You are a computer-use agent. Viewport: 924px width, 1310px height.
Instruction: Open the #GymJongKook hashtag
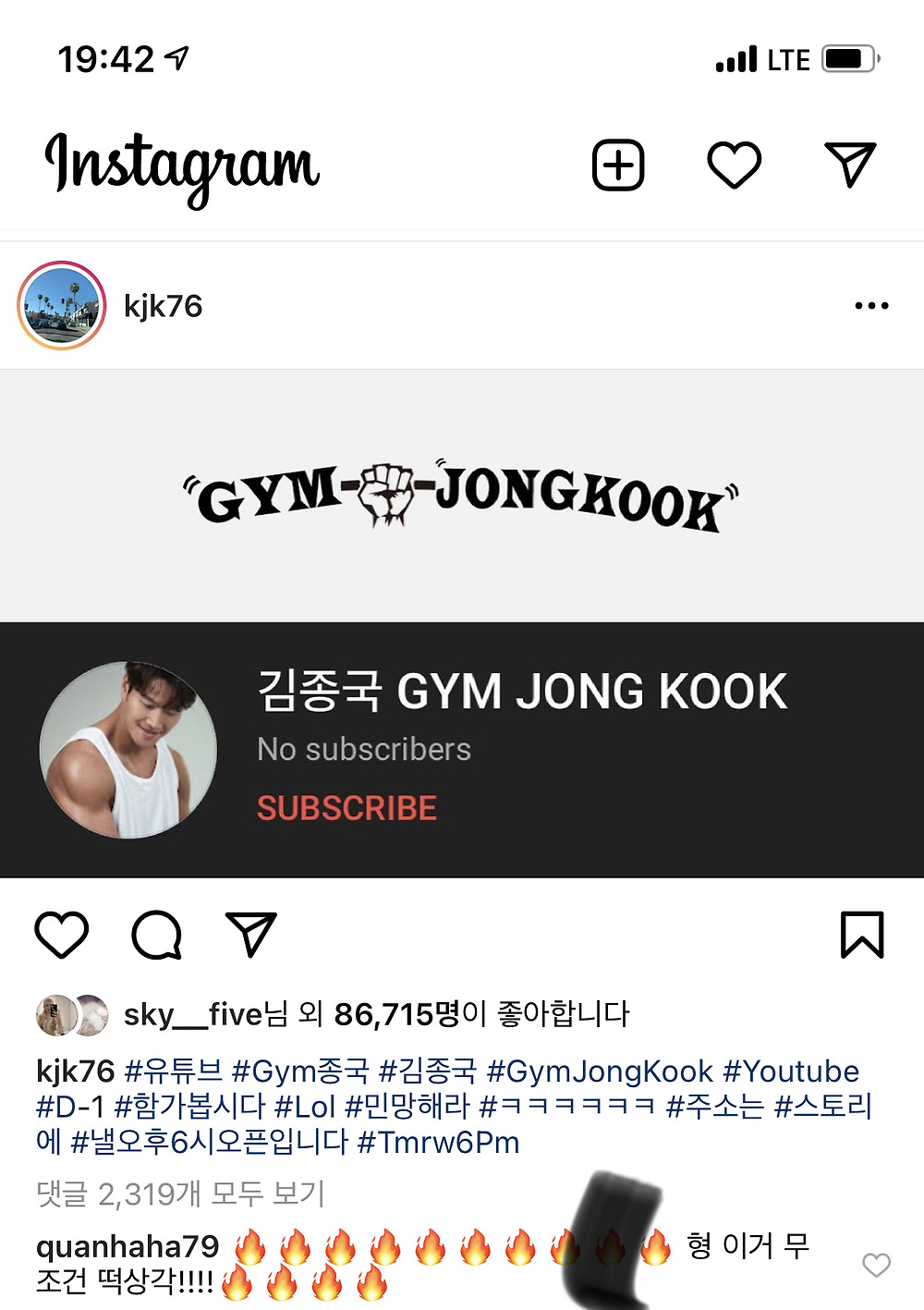point(600,1071)
